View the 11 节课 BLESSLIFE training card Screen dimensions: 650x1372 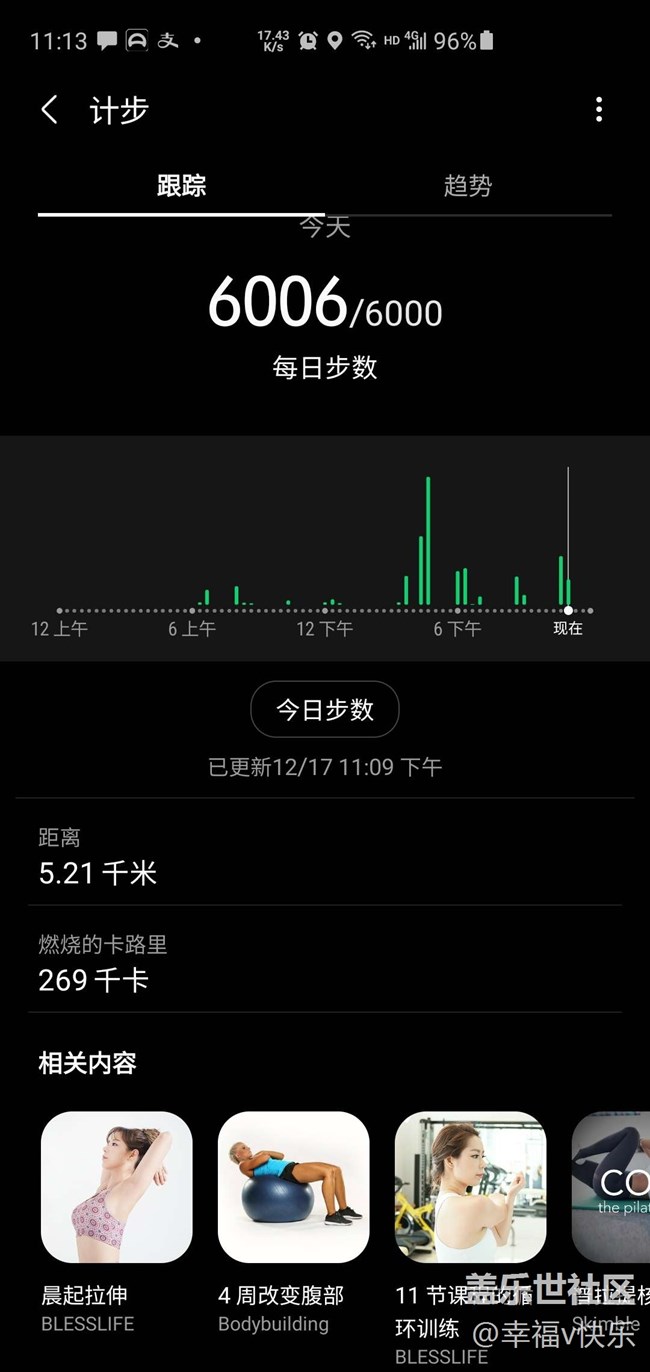click(470, 1187)
